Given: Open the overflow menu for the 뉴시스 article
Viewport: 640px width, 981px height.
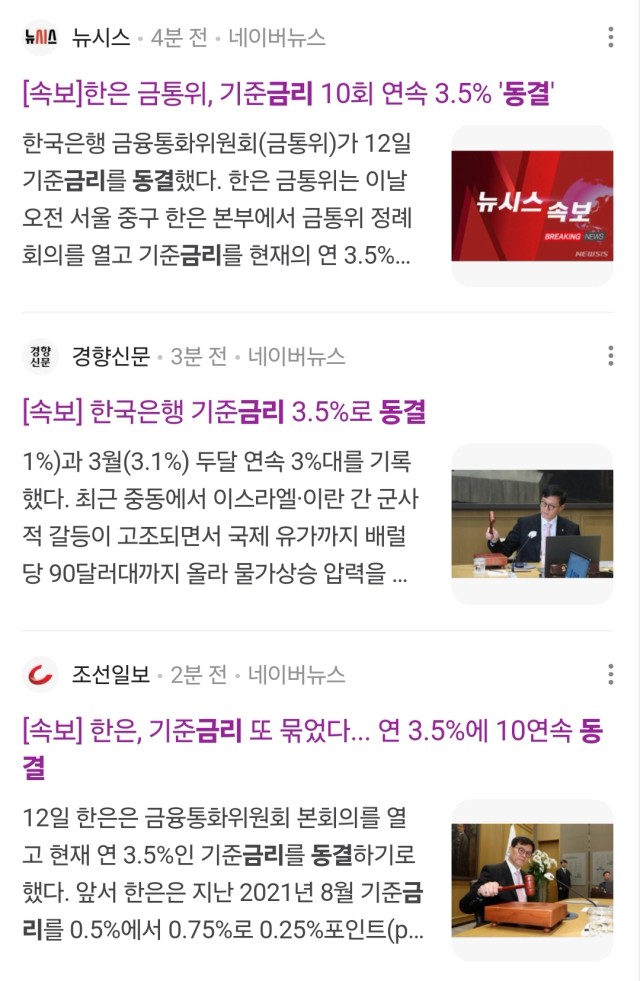Looking at the screenshot, I should pyautogui.click(x=611, y=38).
